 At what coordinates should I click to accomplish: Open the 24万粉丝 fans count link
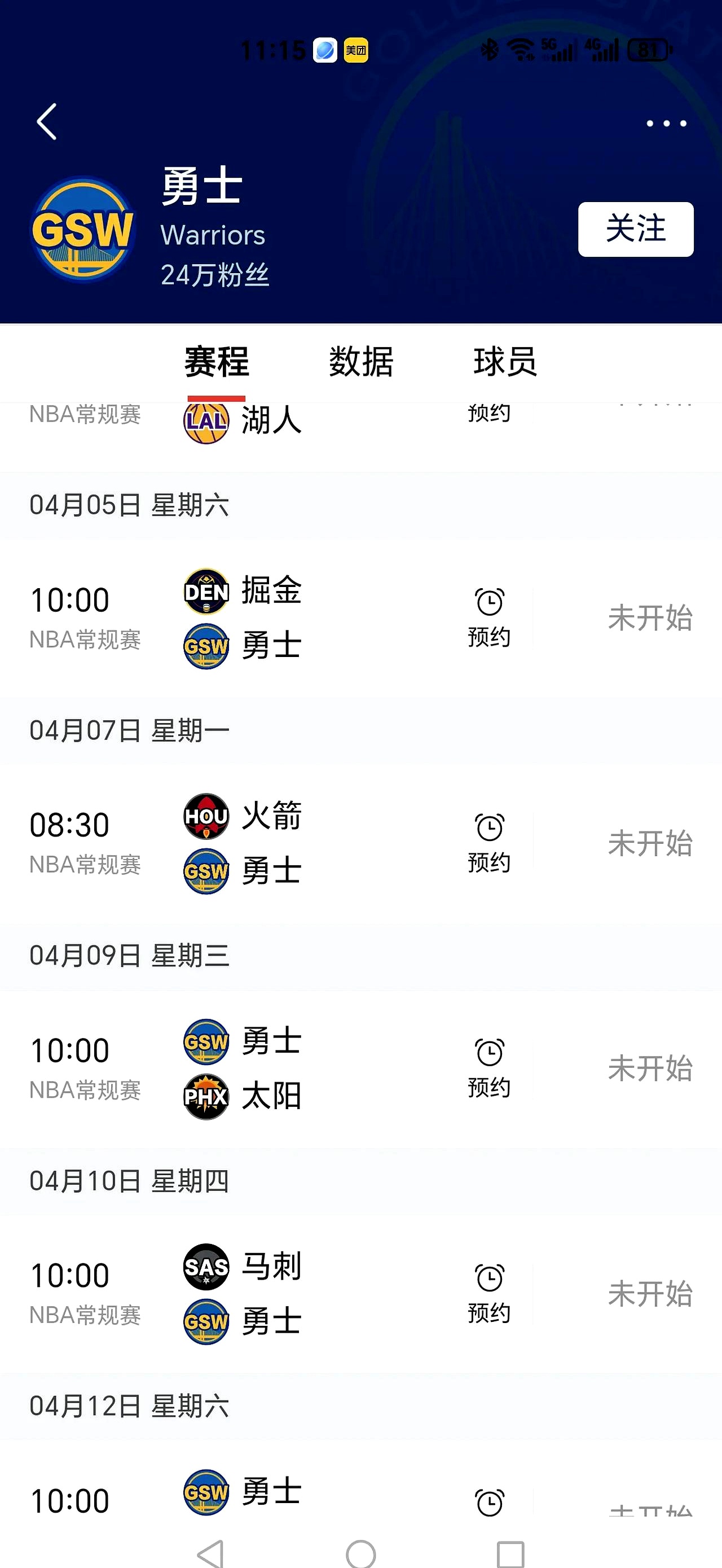(217, 277)
